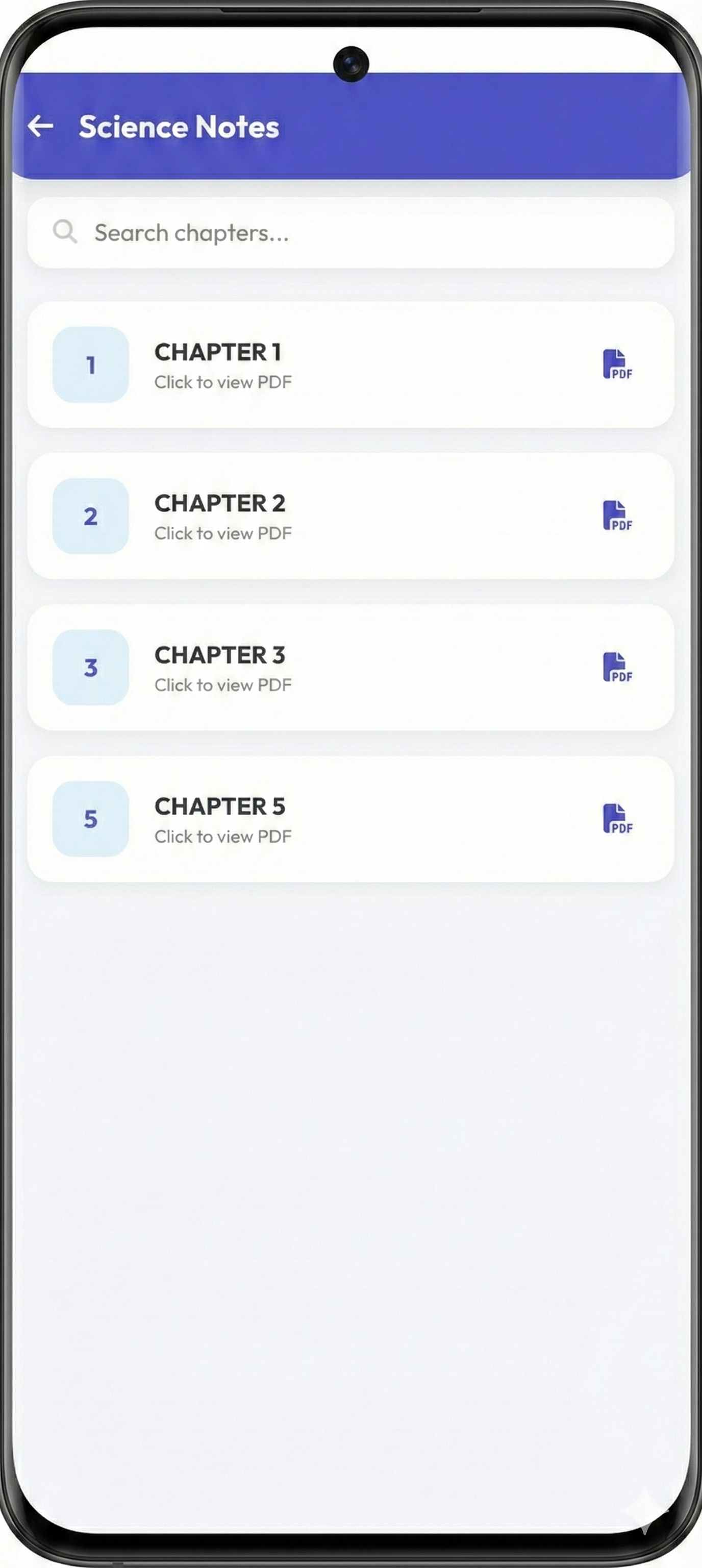Screen dimensions: 702x1568
Task: Open Chapter 1 PDF notes
Action: coord(350,364)
